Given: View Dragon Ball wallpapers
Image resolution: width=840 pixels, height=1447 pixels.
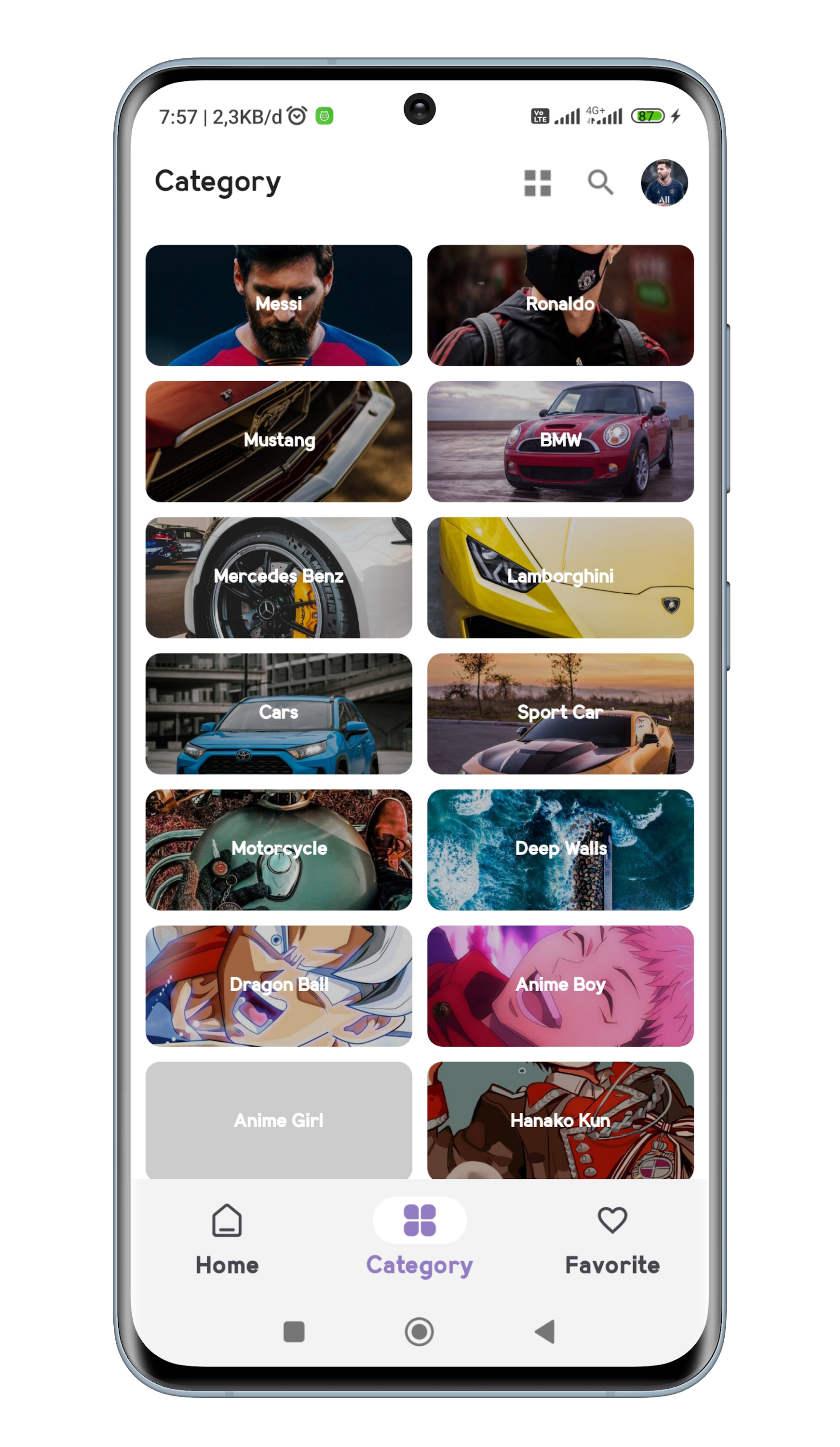Looking at the screenshot, I should 278,986.
